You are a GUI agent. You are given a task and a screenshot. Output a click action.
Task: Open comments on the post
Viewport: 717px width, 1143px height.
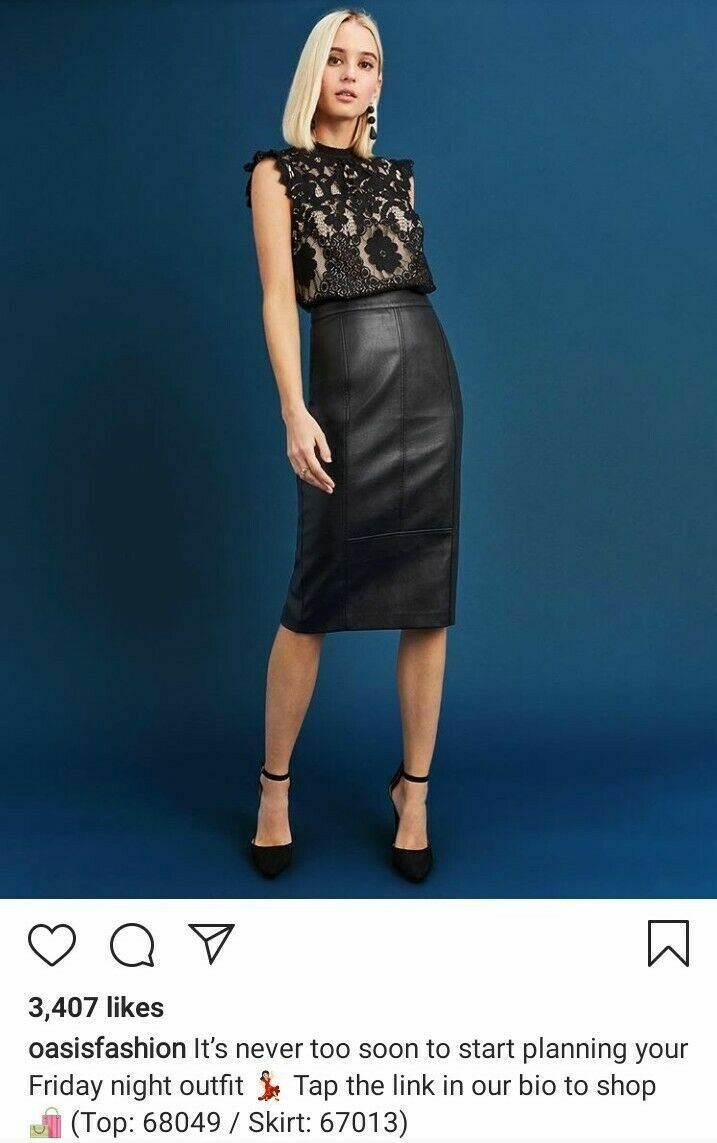[x=131, y=945]
